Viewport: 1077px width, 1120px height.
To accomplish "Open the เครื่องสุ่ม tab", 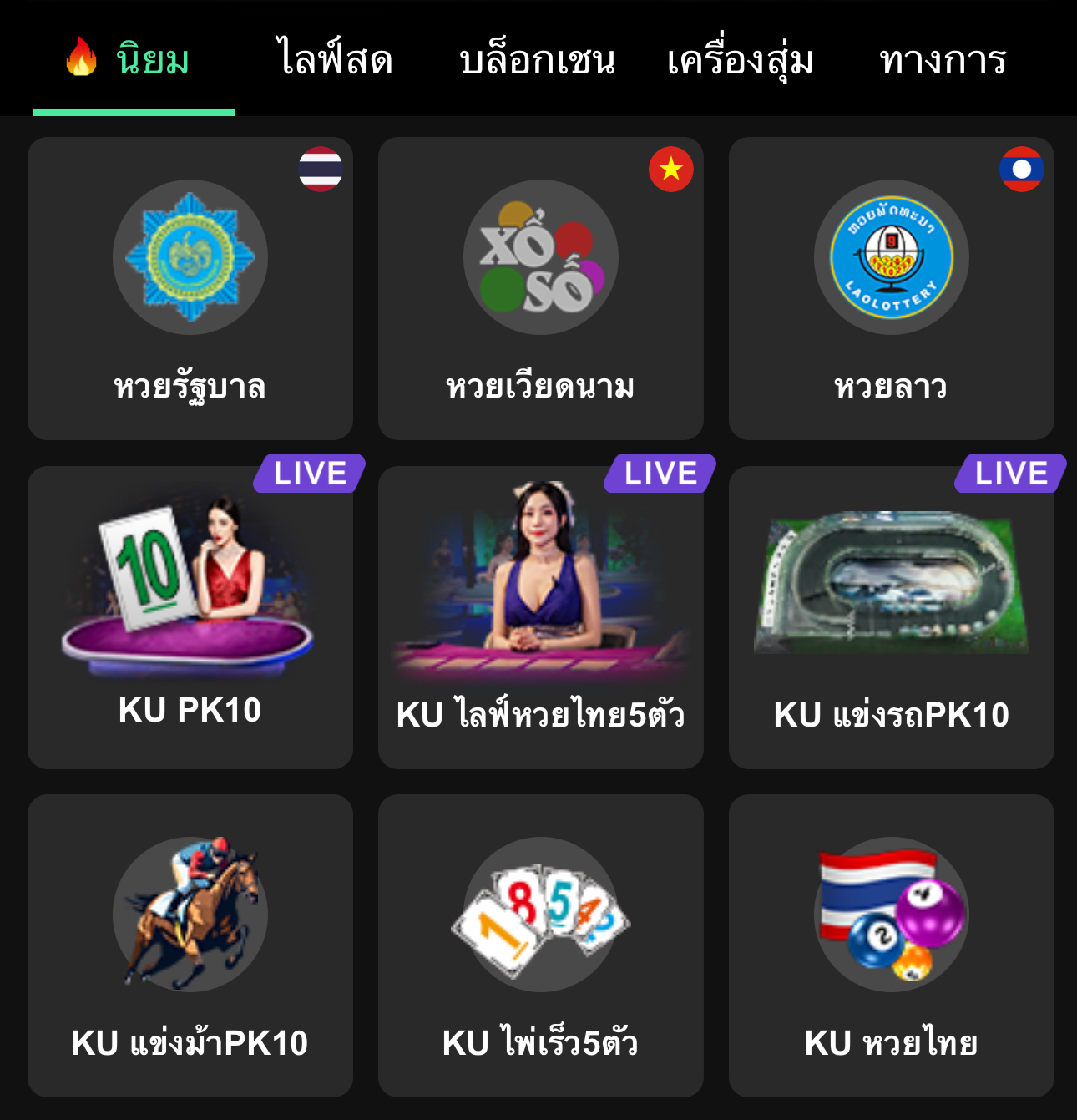I will click(740, 60).
